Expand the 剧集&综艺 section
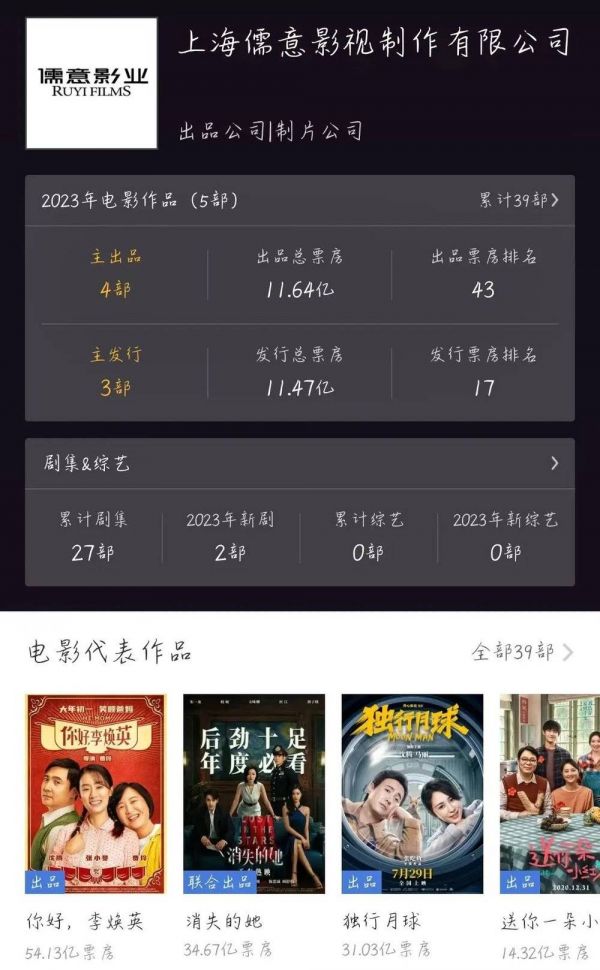 point(554,463)
